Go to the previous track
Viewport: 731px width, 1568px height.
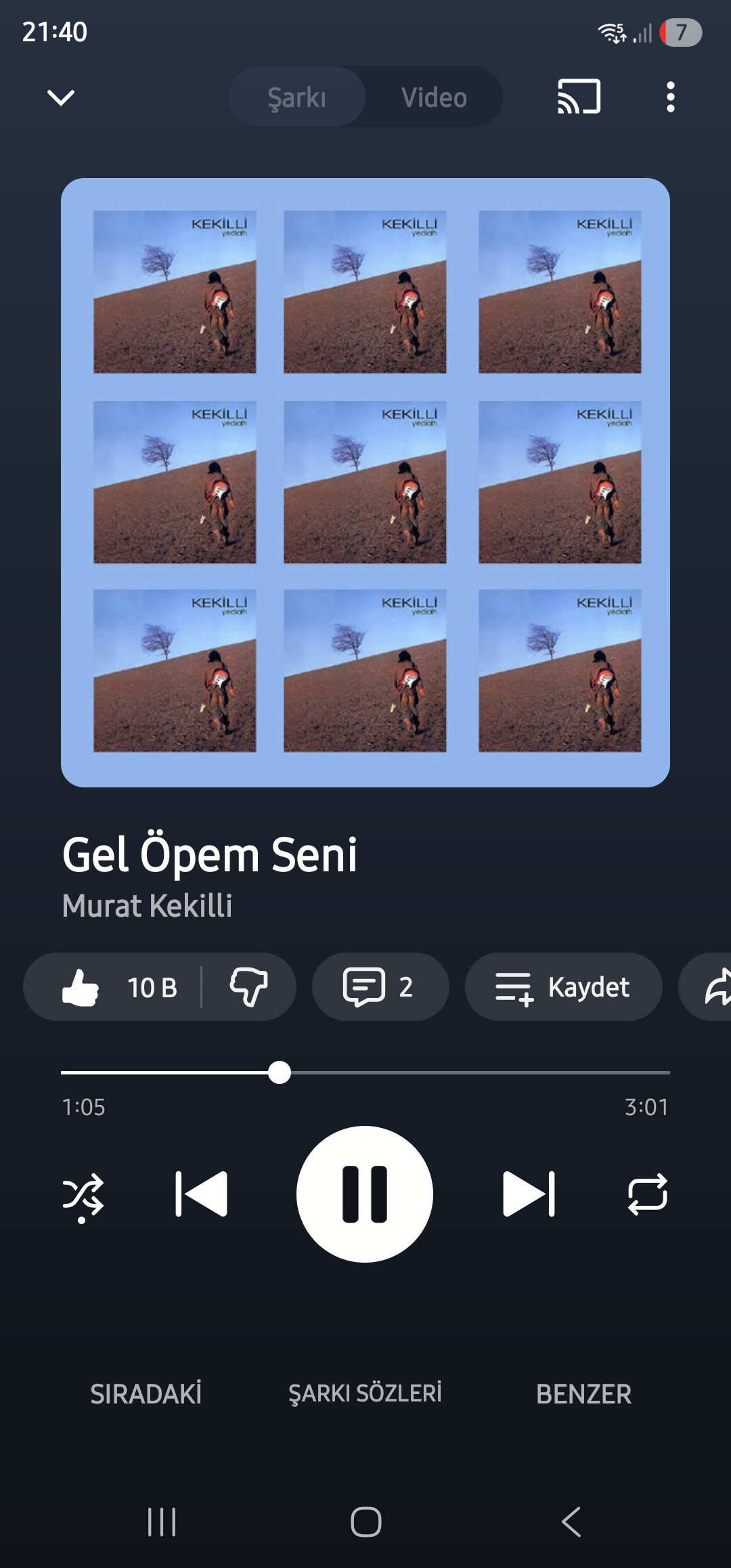(x=201, y=1194)
